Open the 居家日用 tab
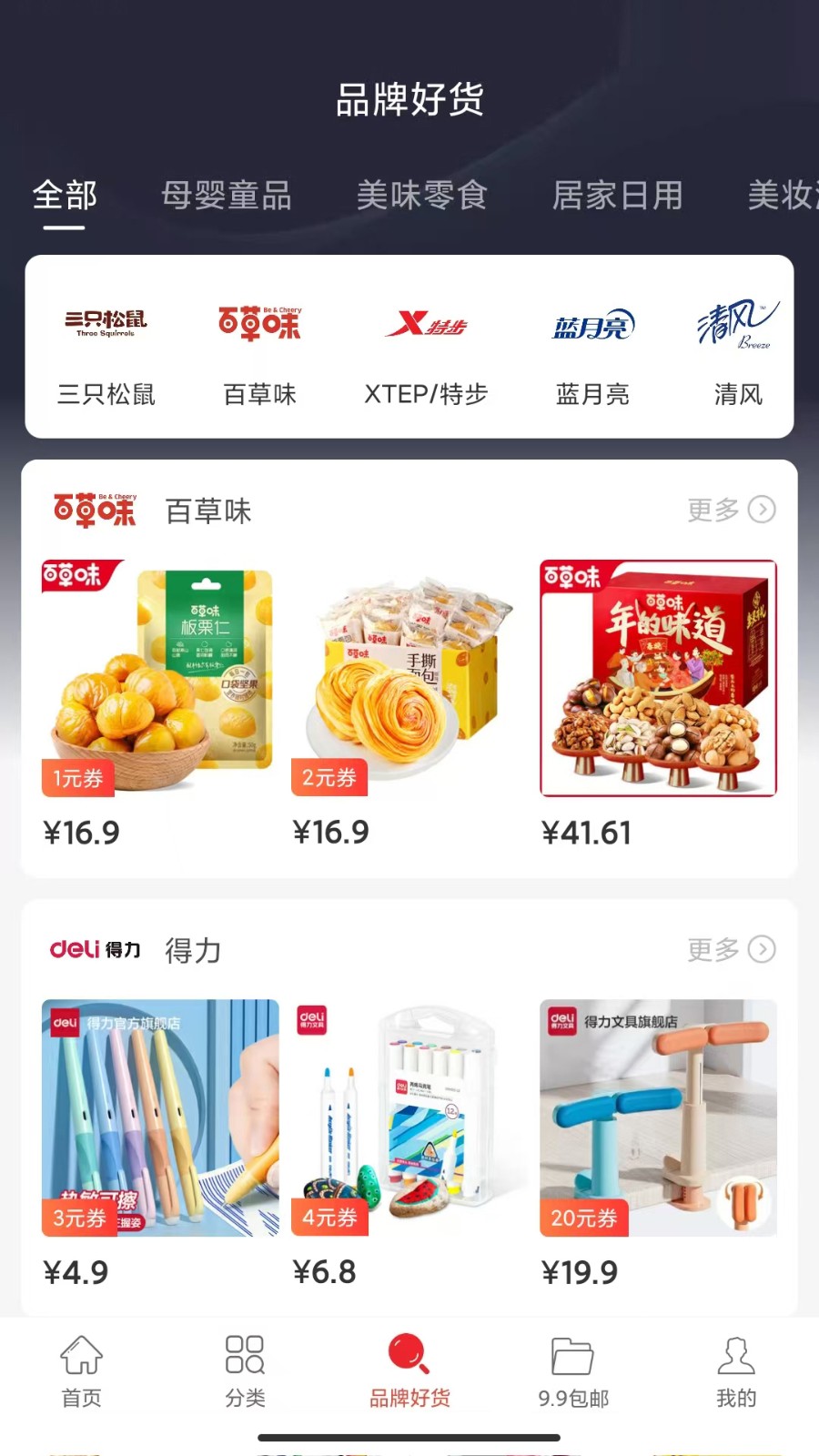 617,196
